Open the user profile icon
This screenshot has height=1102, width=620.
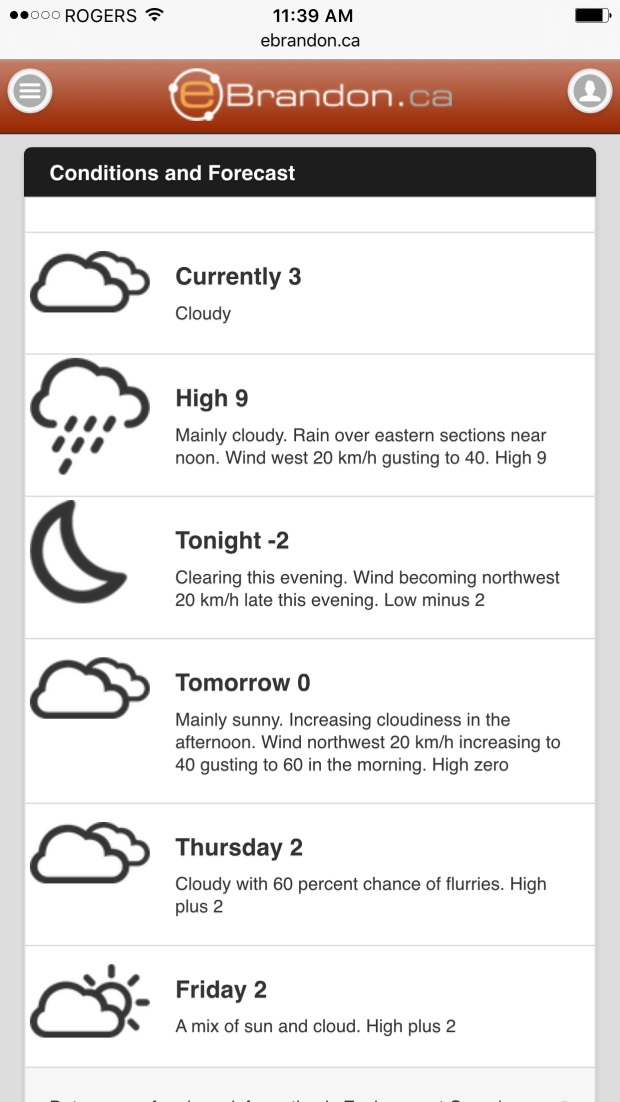pos(589,92)
